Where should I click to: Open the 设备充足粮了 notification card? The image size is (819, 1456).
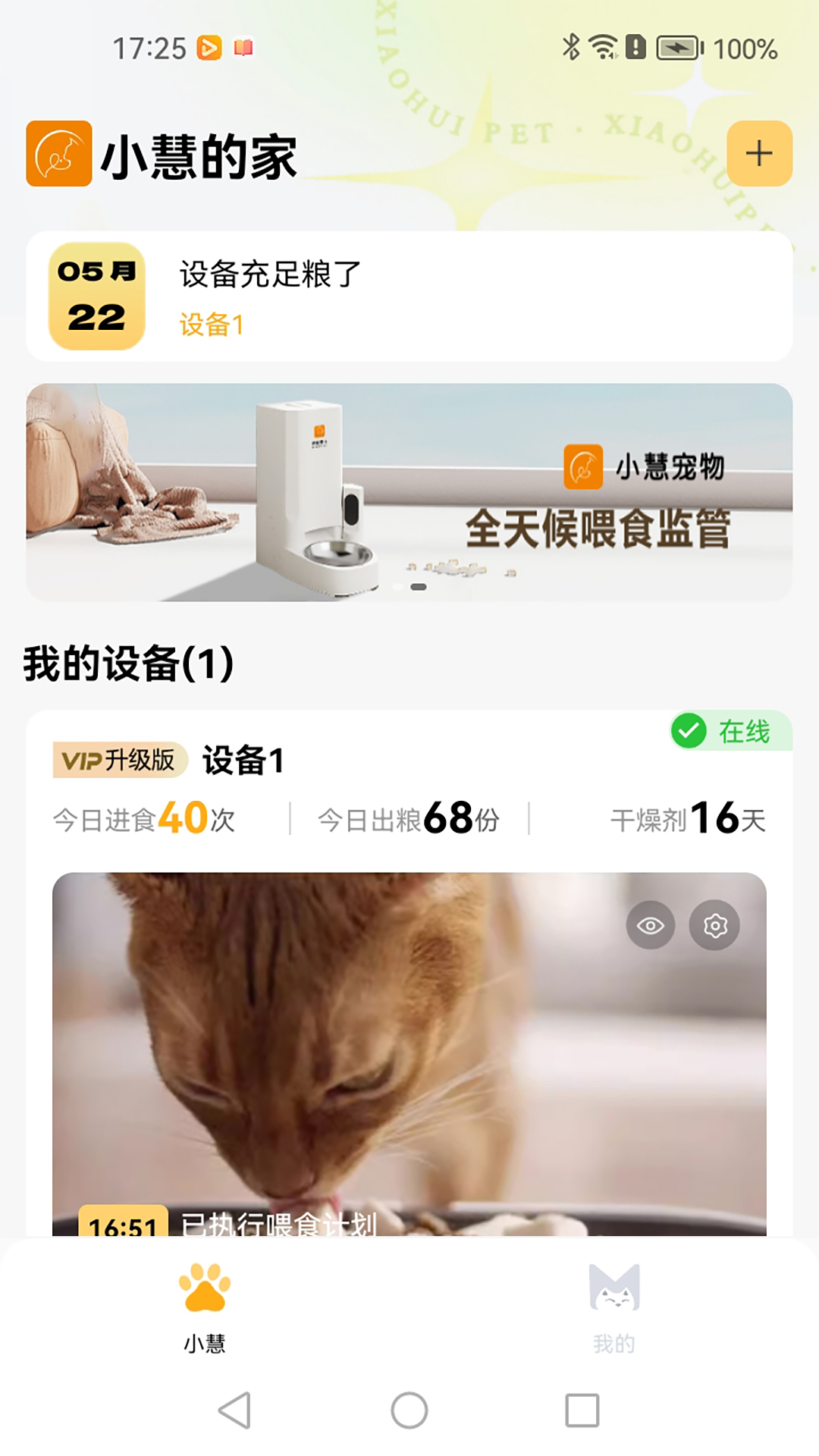tap(409, 297)
